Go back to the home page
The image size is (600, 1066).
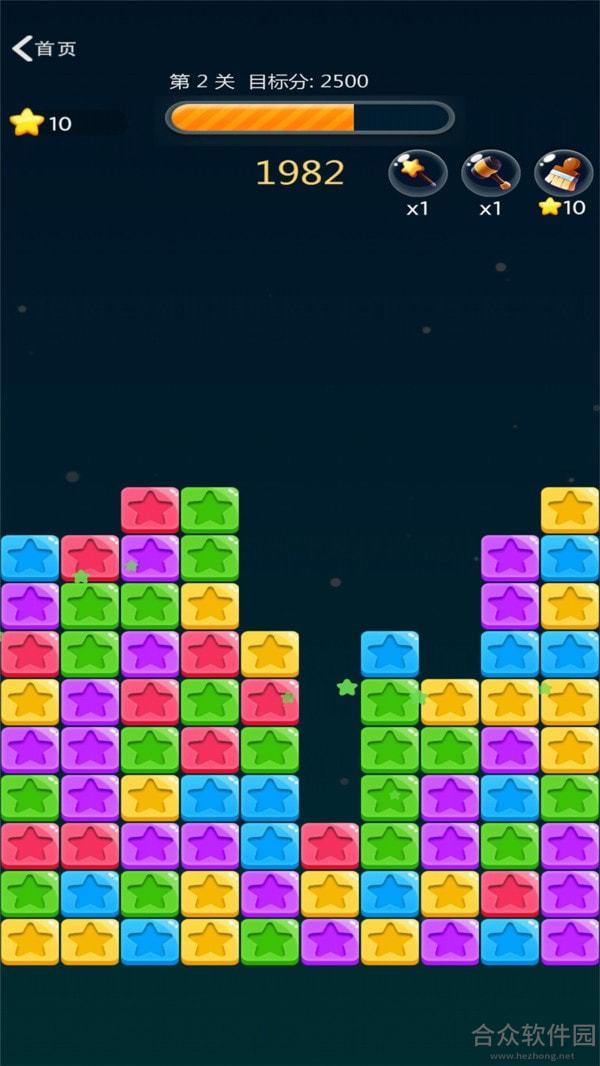(x=43, y=48)
